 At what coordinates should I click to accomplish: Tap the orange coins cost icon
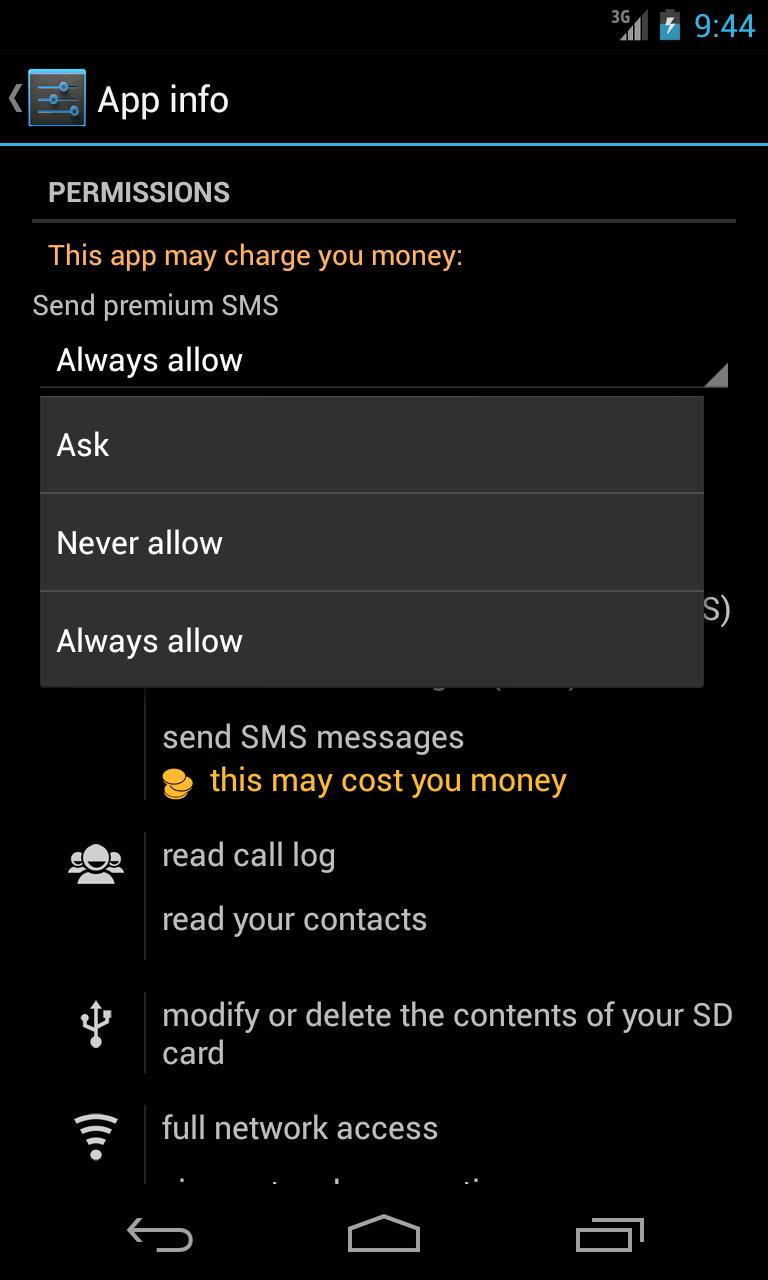[177, 782]
